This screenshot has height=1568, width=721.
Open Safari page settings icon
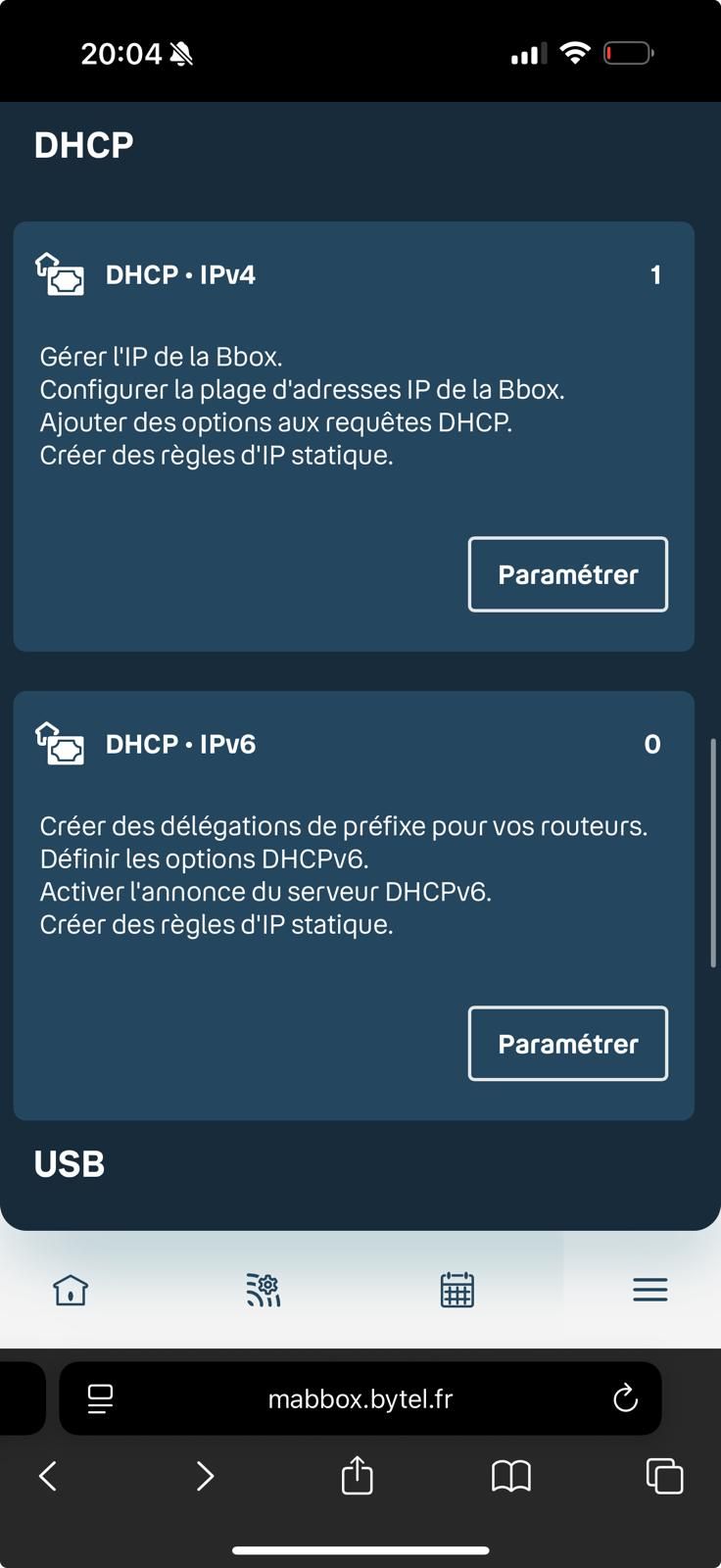[x=100, y=1398]
